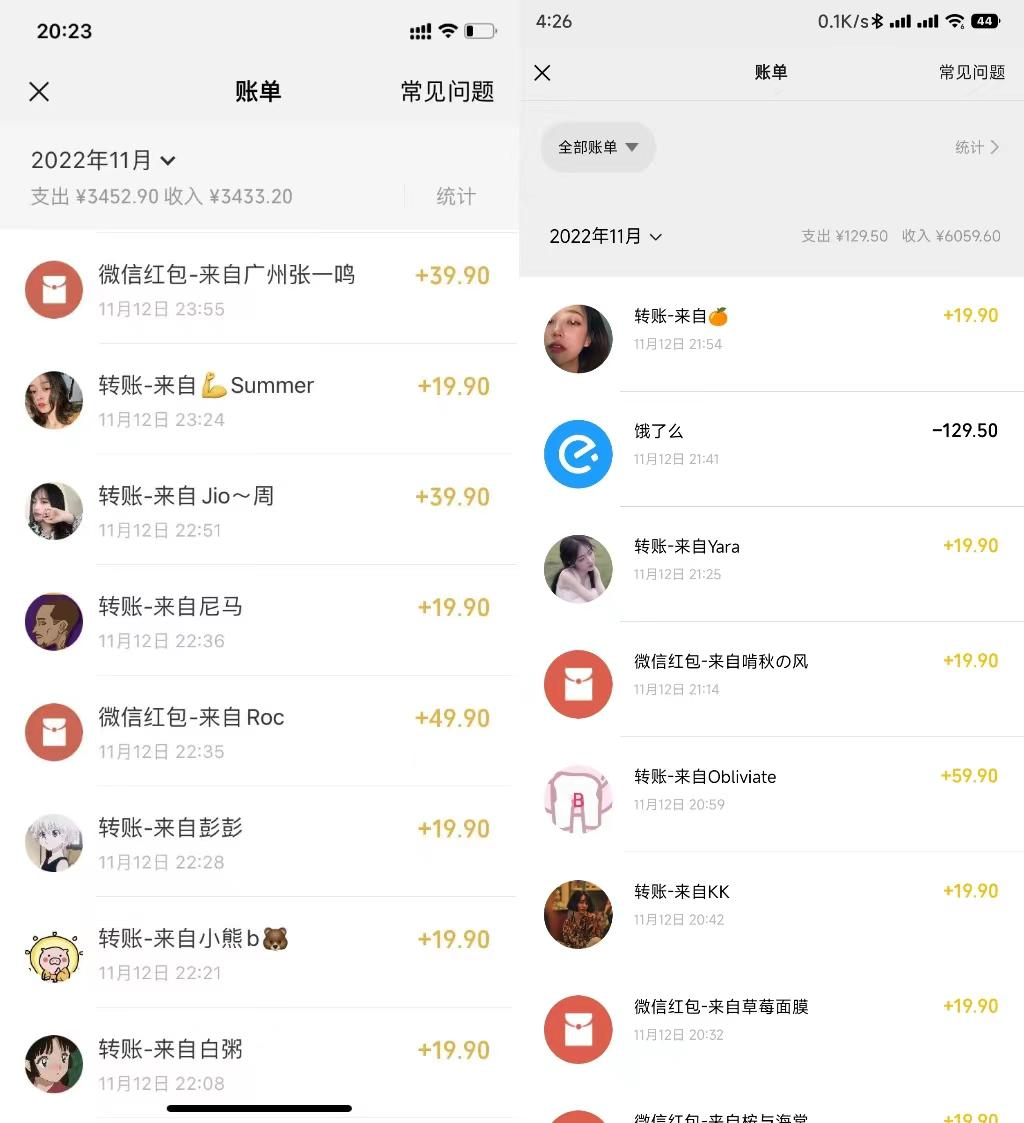Tap red envelope icon for 微信红包-来自Roc
The width and height of the screenshot is (1024, 1123).
point(53,732)
